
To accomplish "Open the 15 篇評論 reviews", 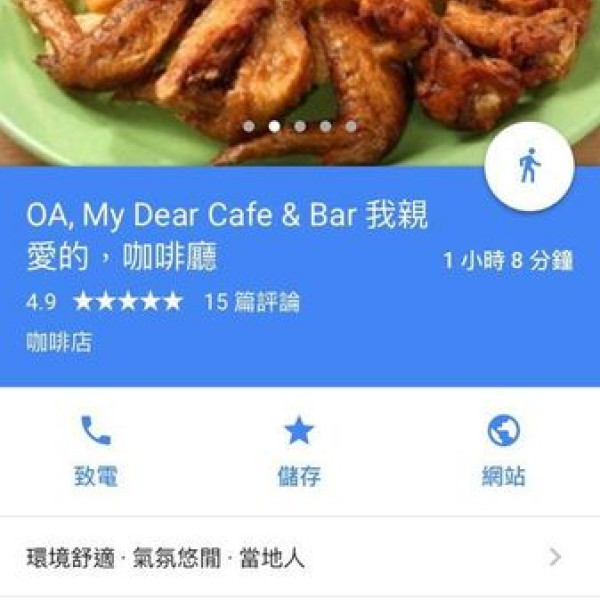I will [251, 302].
